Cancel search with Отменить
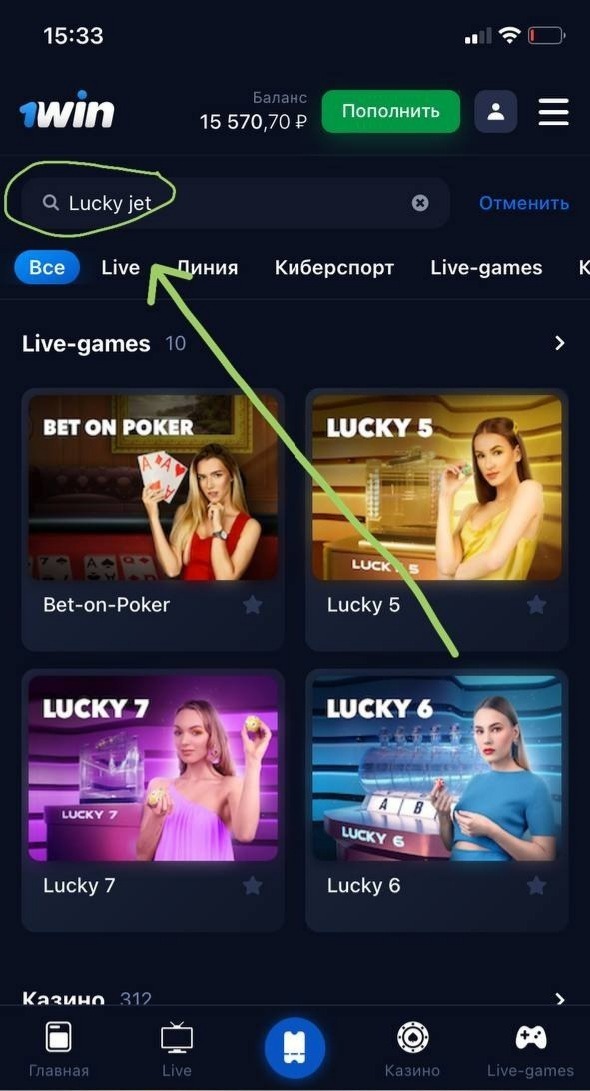The image size is (590, 1091). point(524,203)
